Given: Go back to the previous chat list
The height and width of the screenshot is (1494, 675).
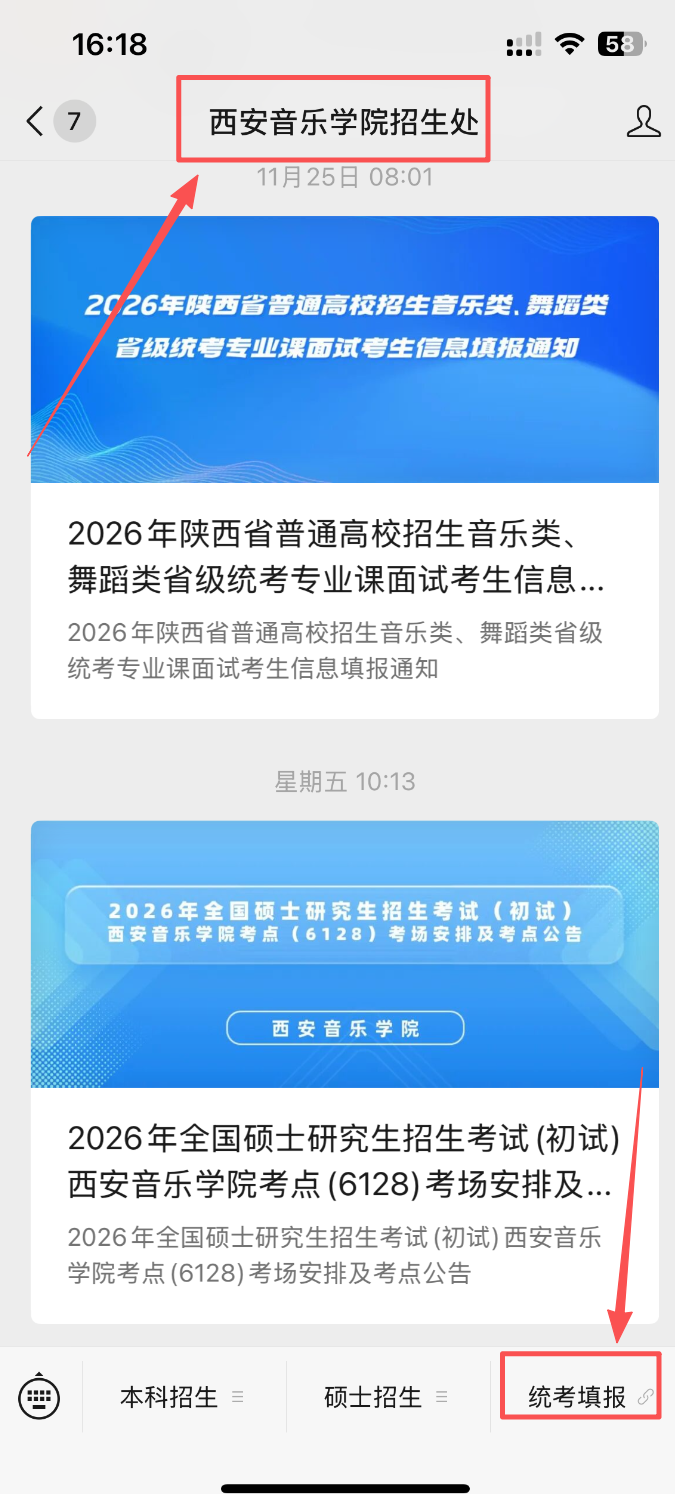Looking at the screenshot, I should [x=36, y=122].
